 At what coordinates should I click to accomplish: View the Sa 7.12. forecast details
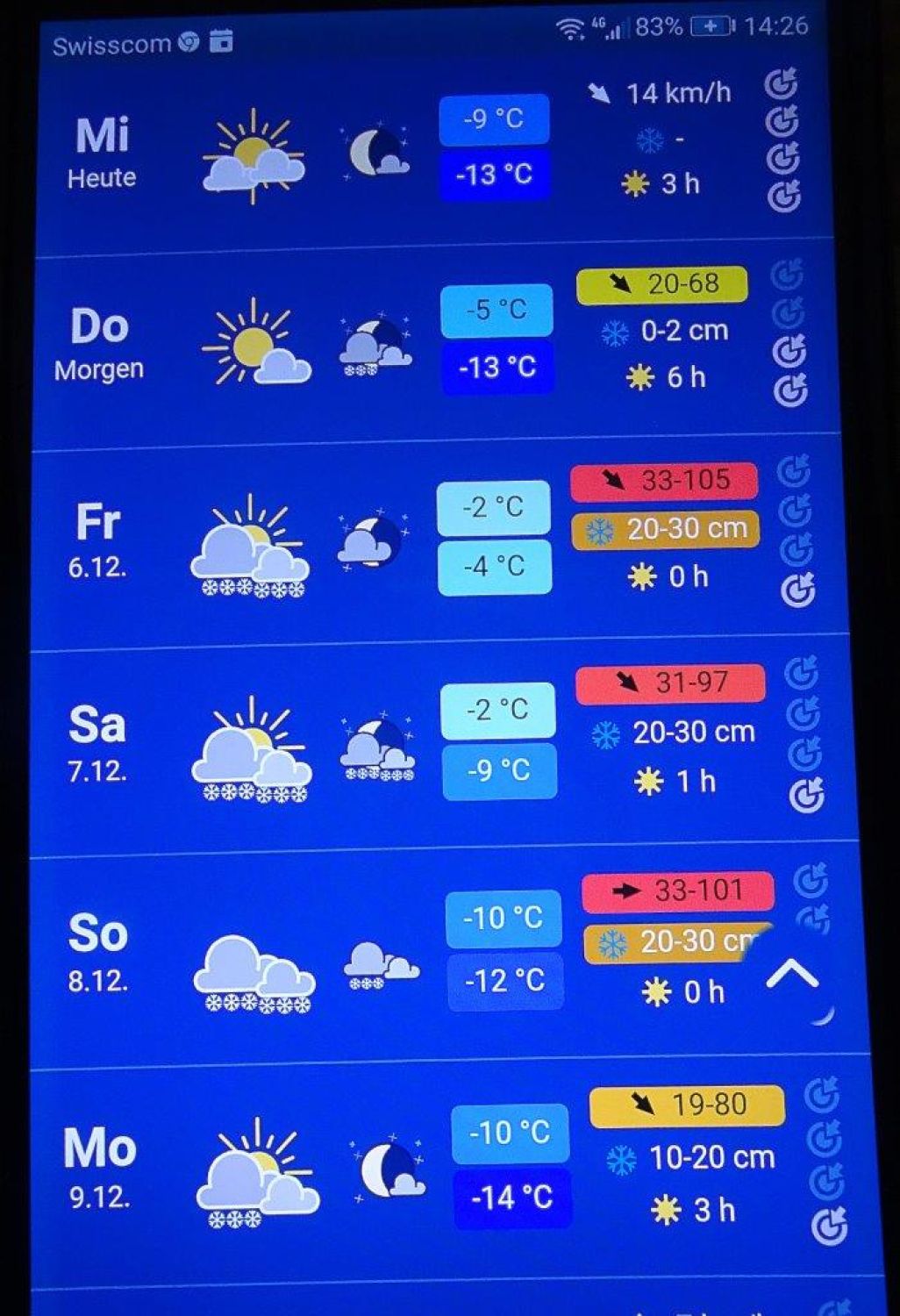[97, 741]
